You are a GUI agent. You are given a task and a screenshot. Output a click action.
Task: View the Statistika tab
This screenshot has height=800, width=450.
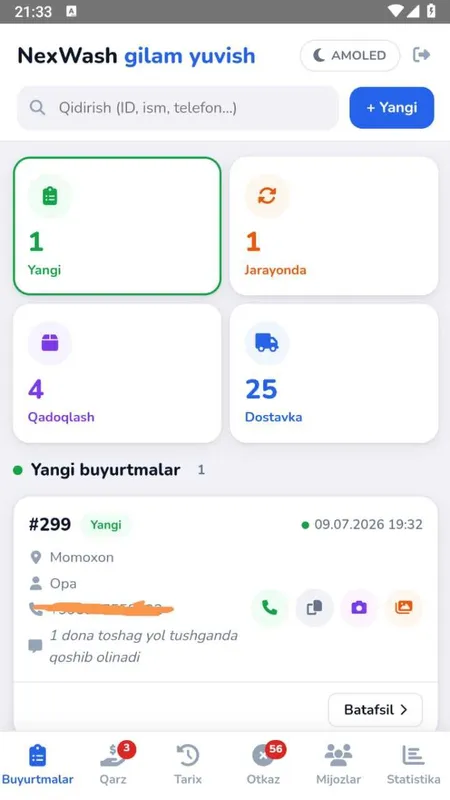413,765
